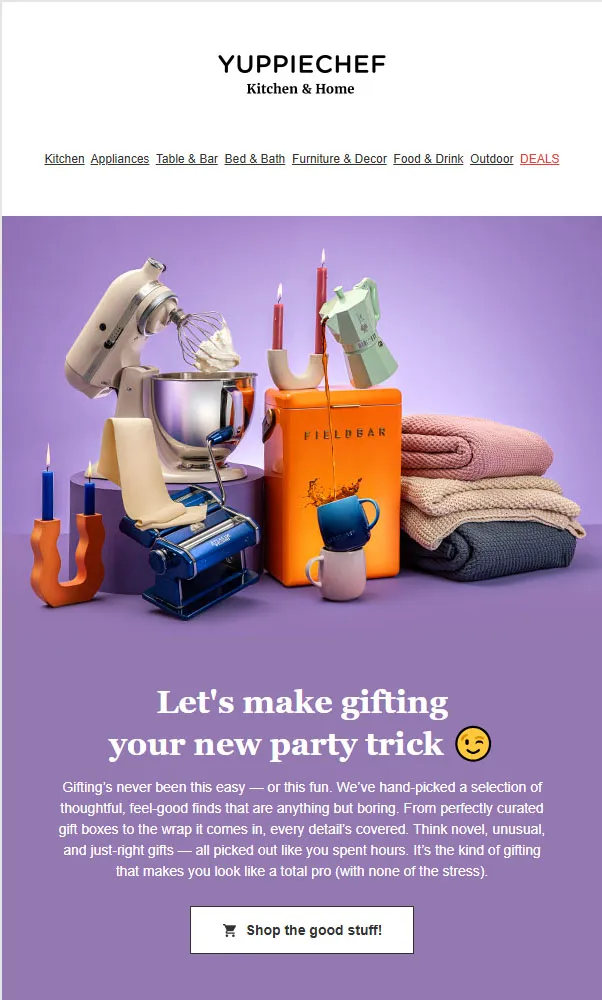Browse the Bed & Bath category

255,159
